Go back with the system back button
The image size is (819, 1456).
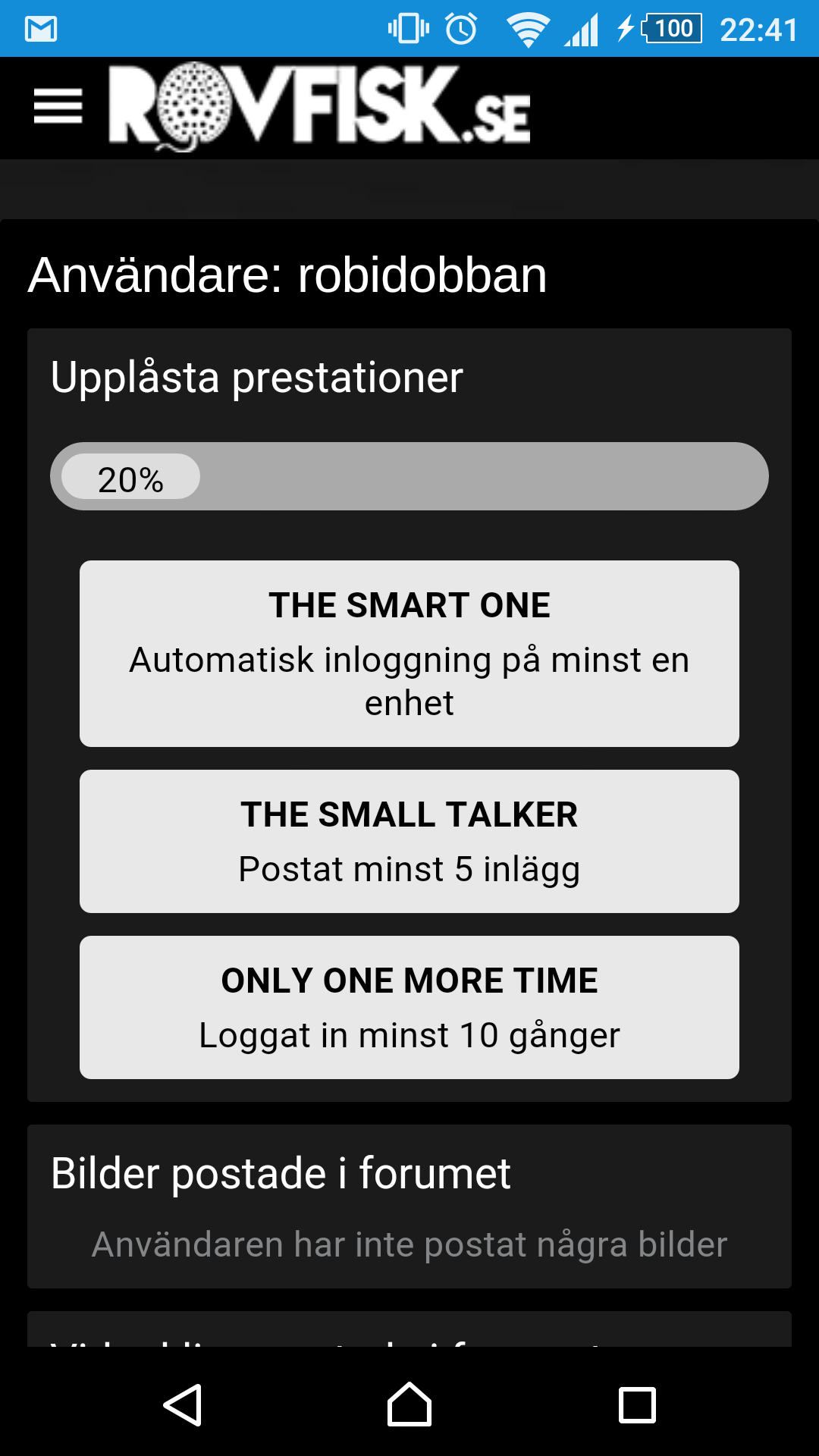coord(183,1404)
